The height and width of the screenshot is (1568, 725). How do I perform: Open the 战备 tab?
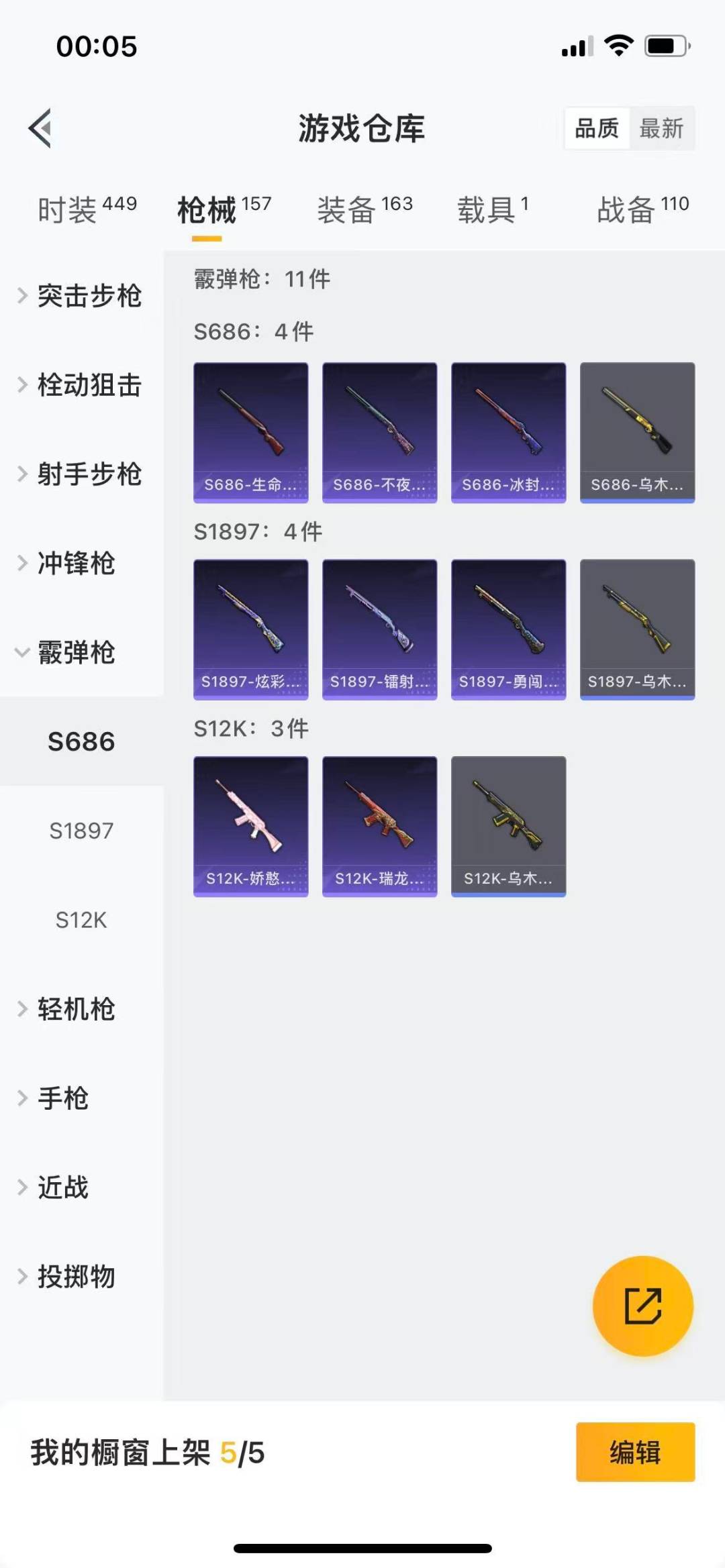coord(642,209)
